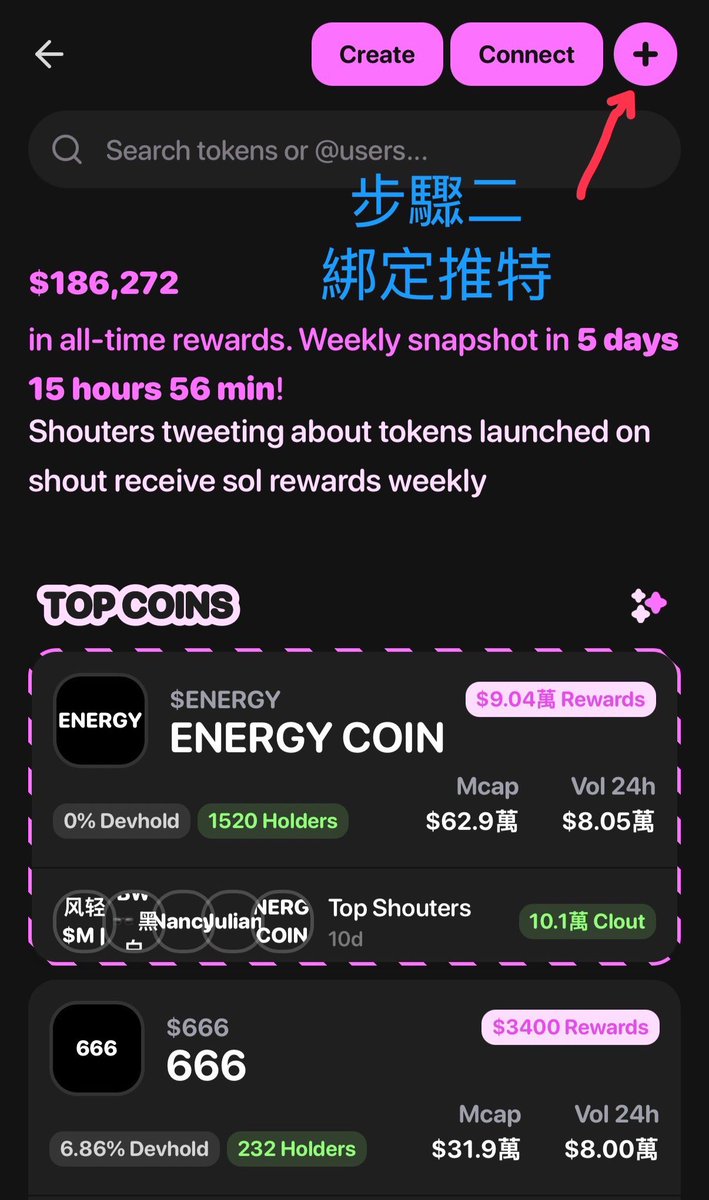Open the plus button menu
709x1200 pixels.
pyautogui.click(x=645, y=55)
